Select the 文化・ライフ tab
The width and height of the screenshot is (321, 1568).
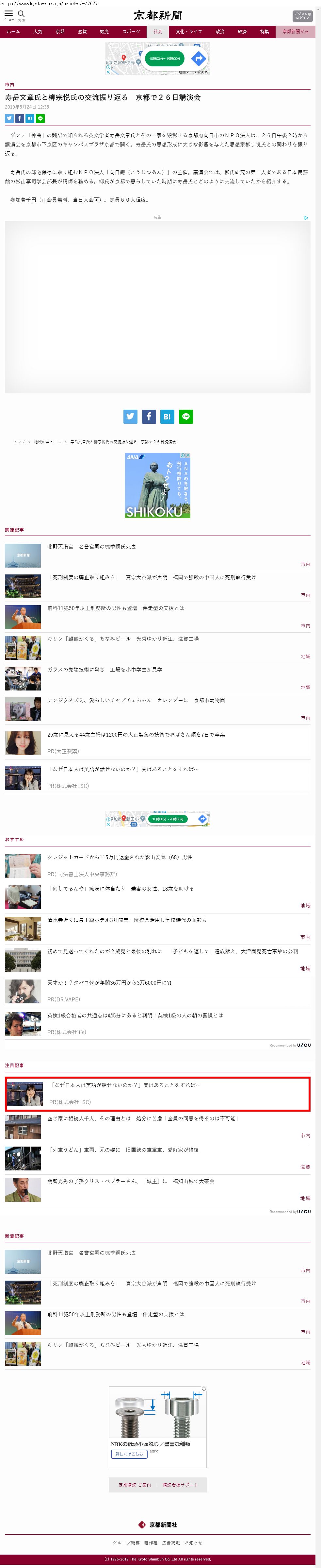[188, 32]
